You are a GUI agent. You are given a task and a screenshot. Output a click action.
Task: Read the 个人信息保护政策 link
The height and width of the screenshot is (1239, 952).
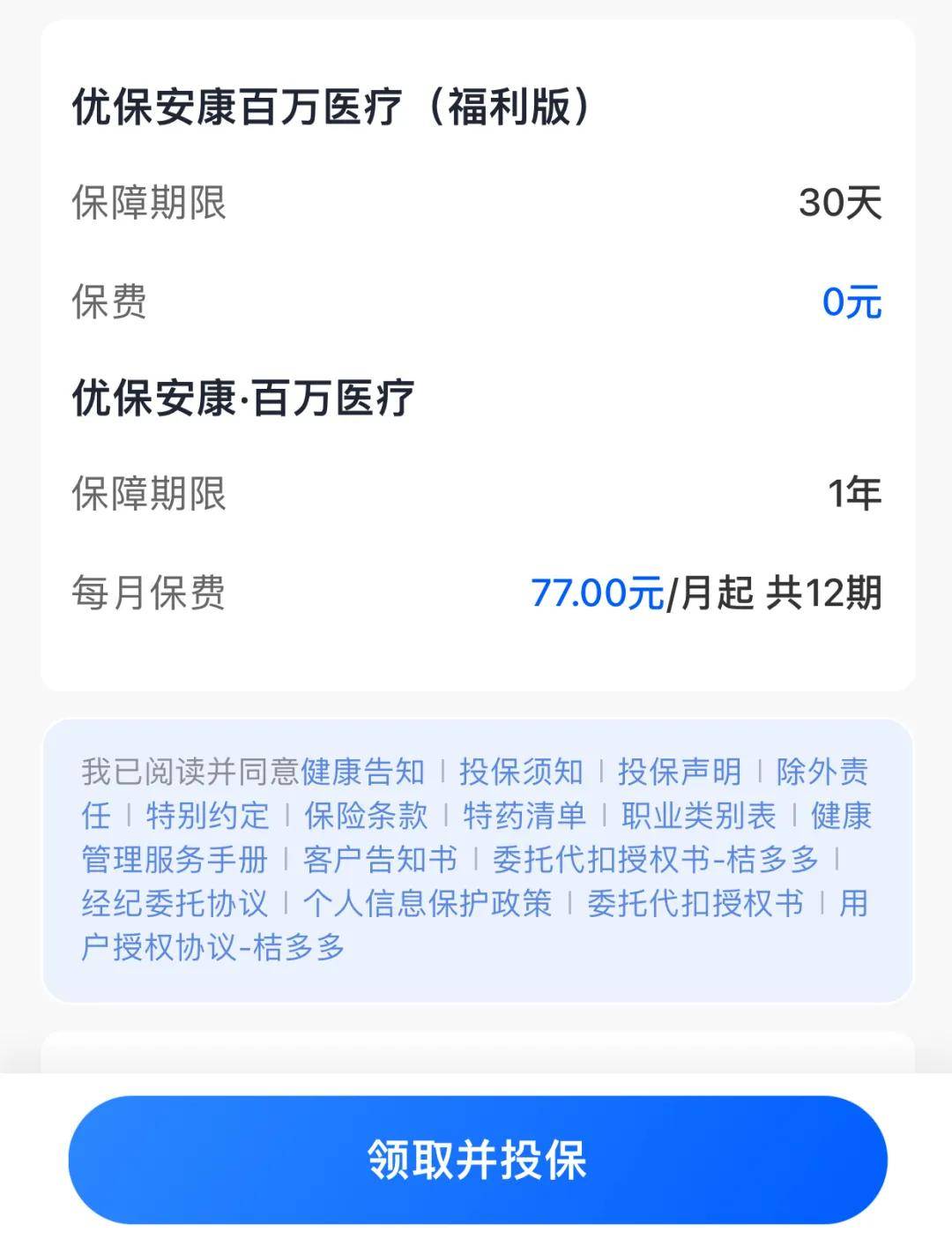[x=428, y=903]
